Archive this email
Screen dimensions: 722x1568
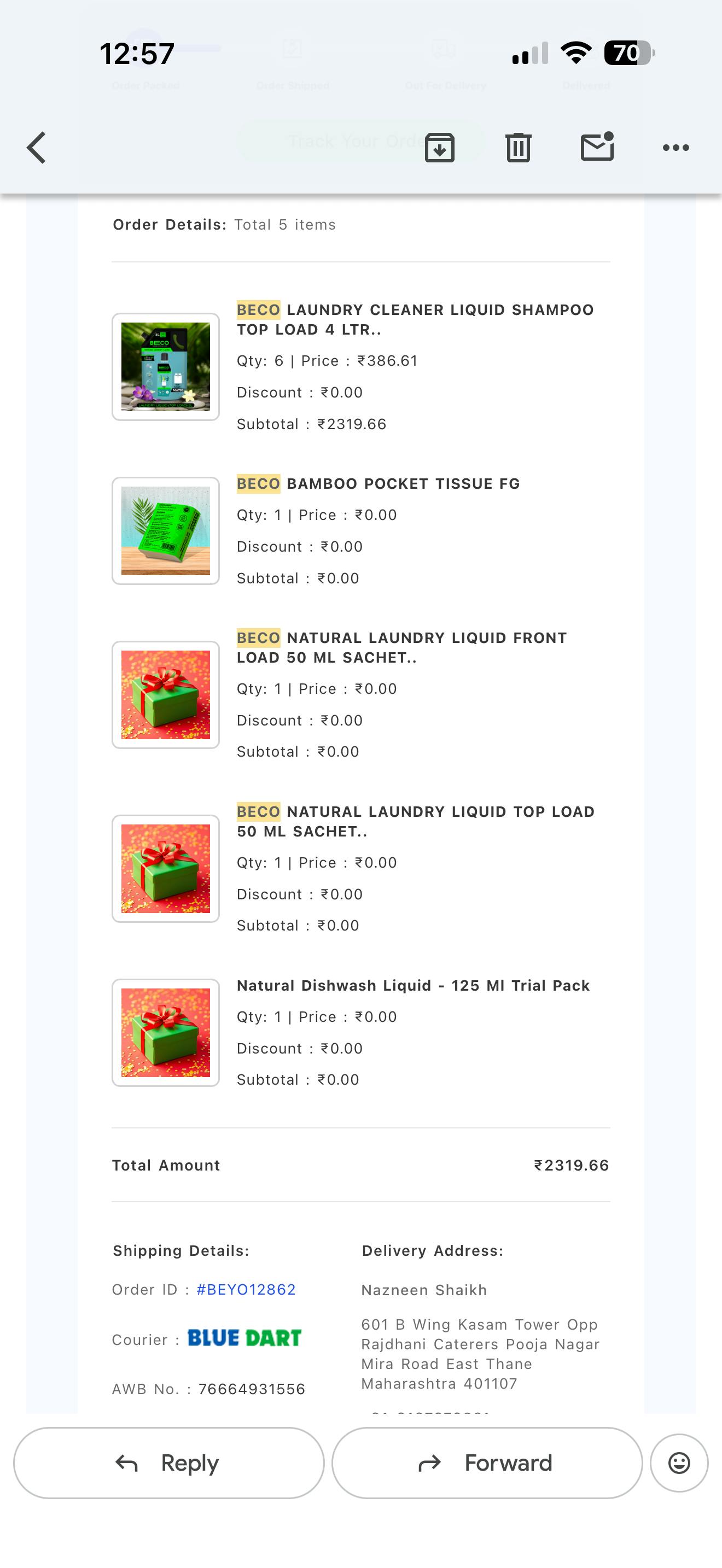click(x=440, y=147)
